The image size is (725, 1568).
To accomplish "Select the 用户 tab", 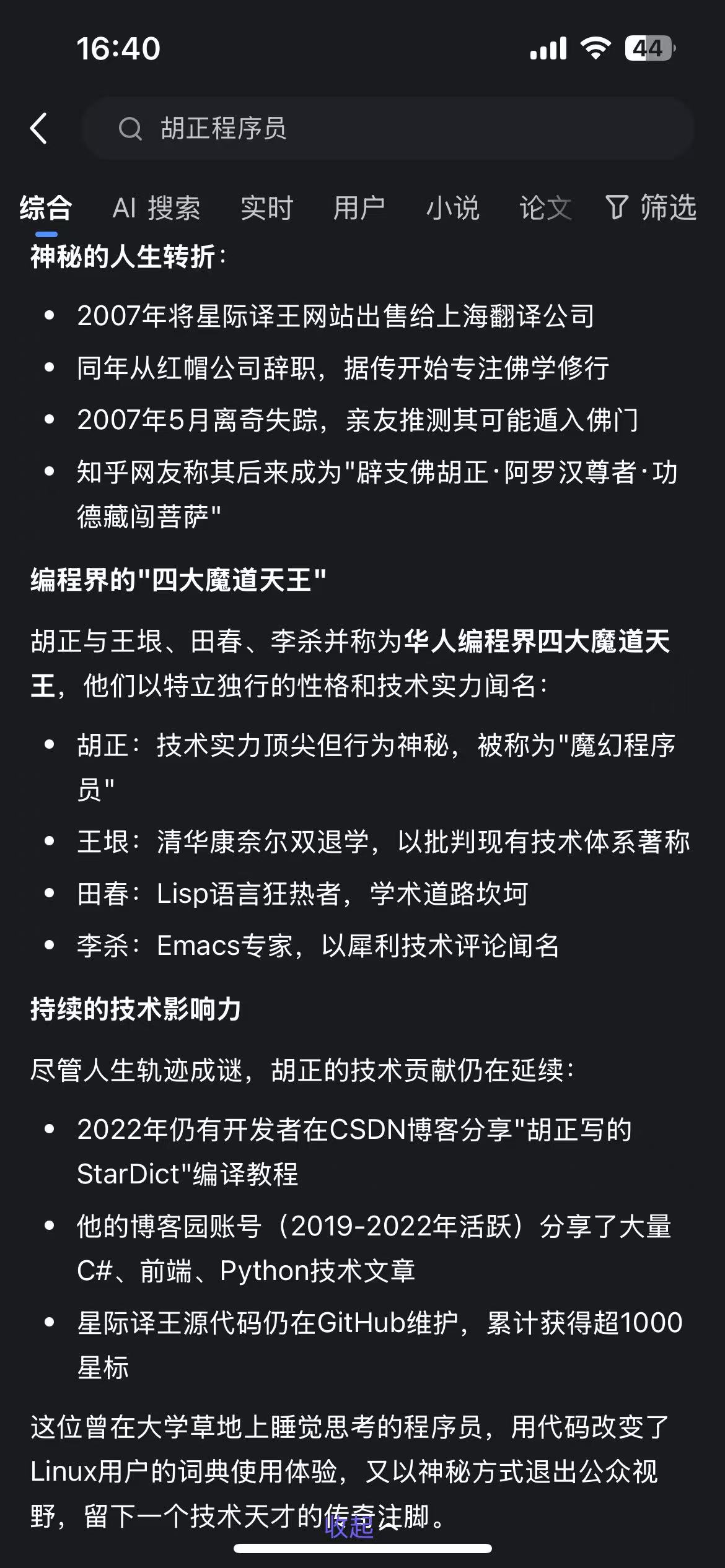I will point(359,208).
